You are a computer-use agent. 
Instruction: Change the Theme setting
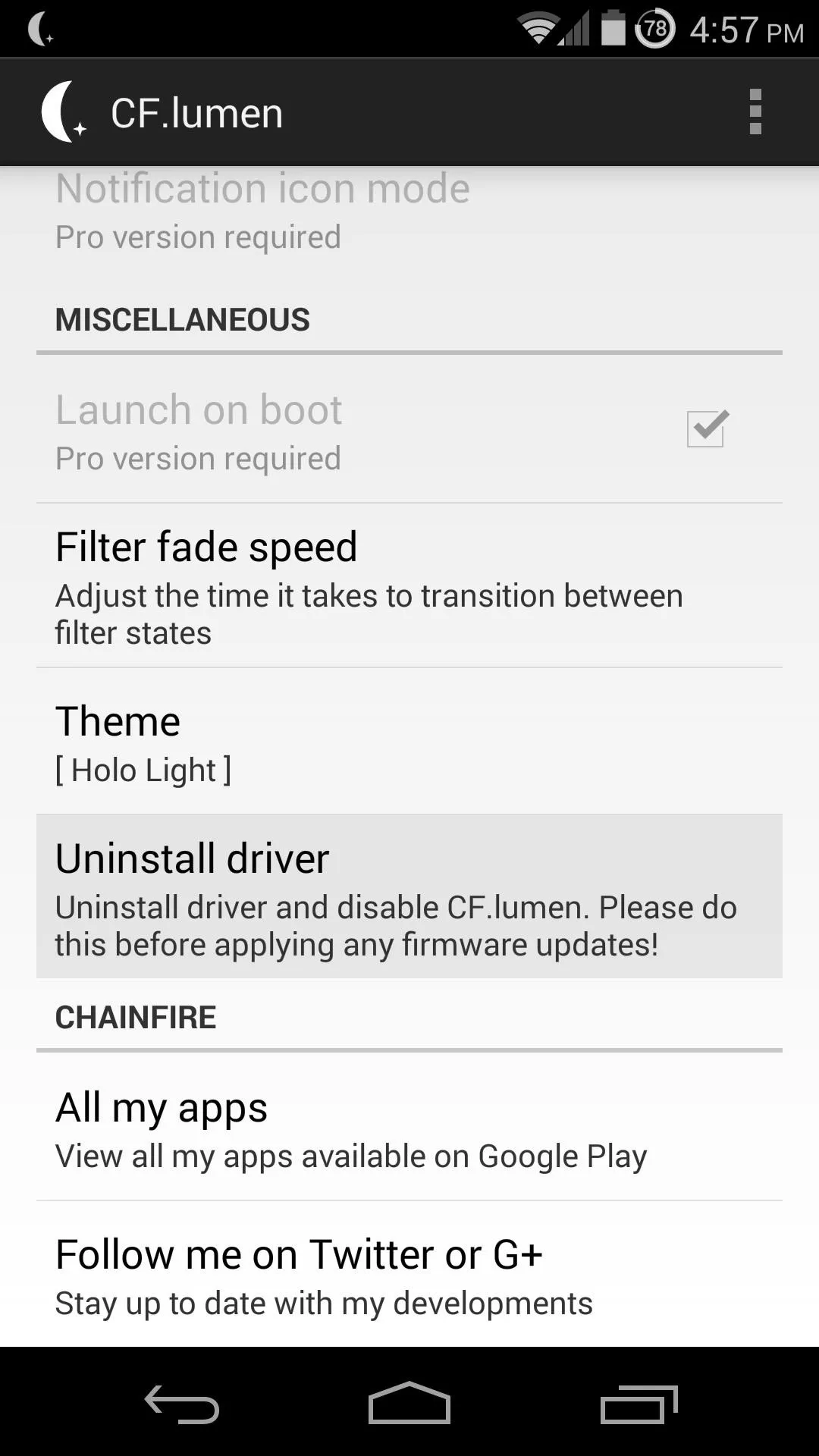(409, 742)
